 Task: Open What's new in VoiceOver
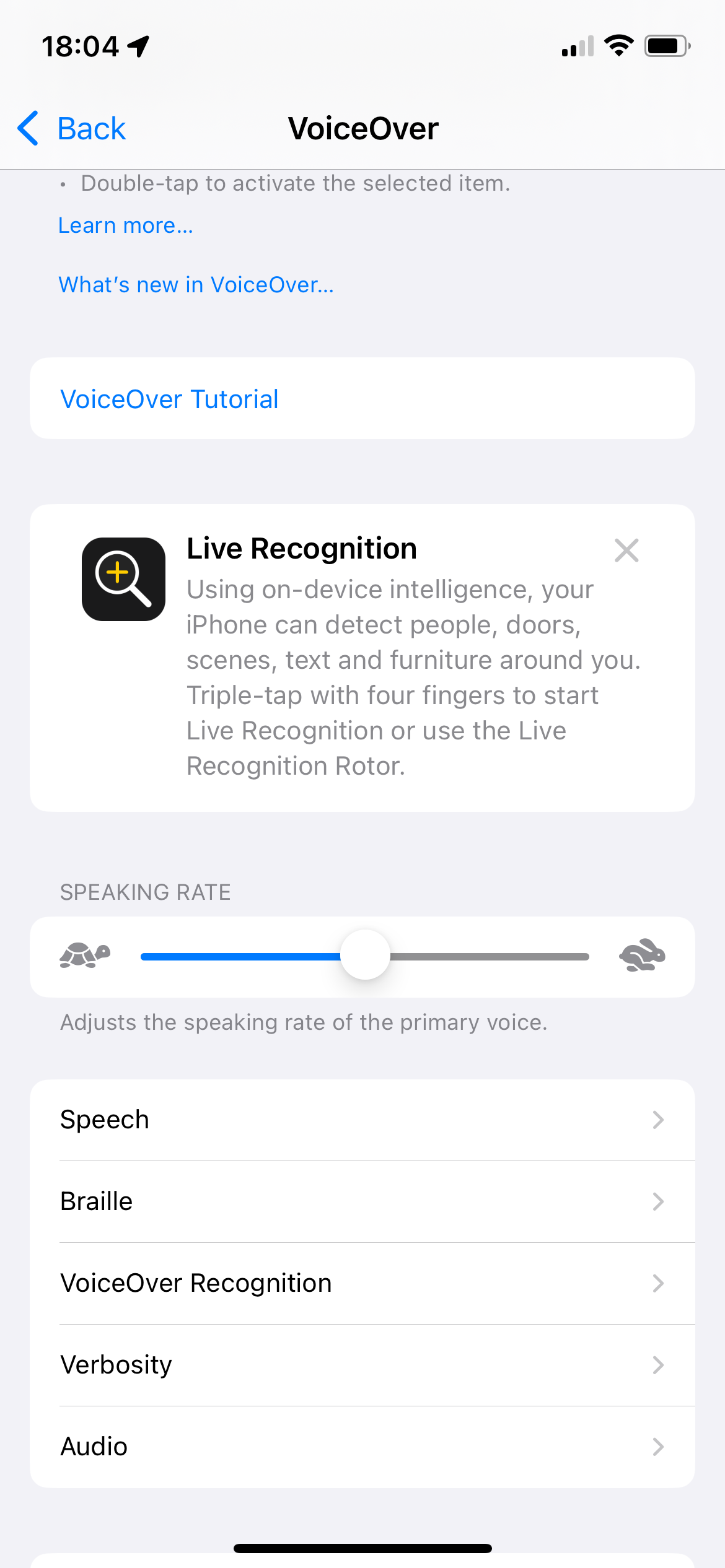pyautogui.click(x=196, y=285)
